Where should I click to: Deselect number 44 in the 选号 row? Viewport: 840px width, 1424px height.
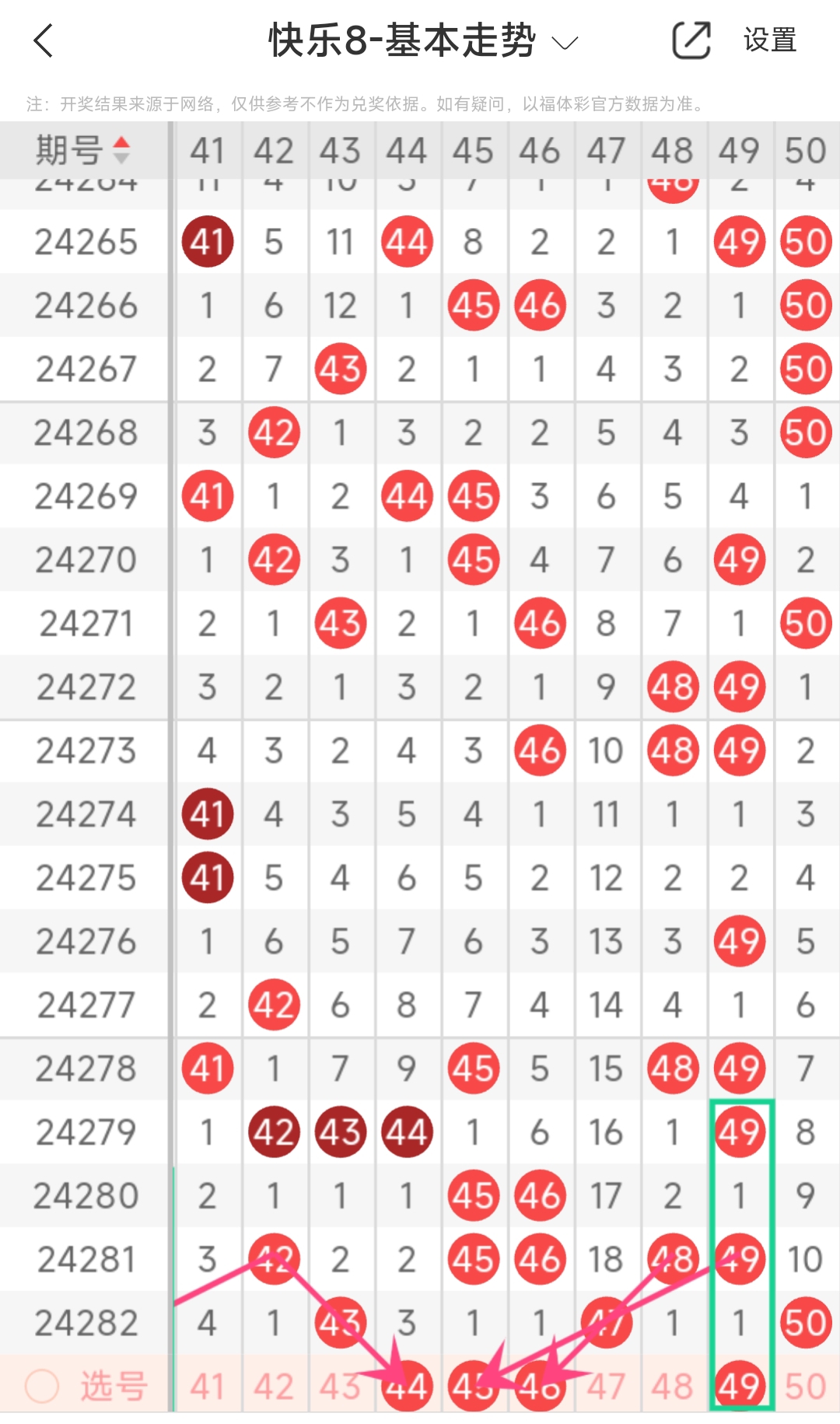pos(407,1387)
